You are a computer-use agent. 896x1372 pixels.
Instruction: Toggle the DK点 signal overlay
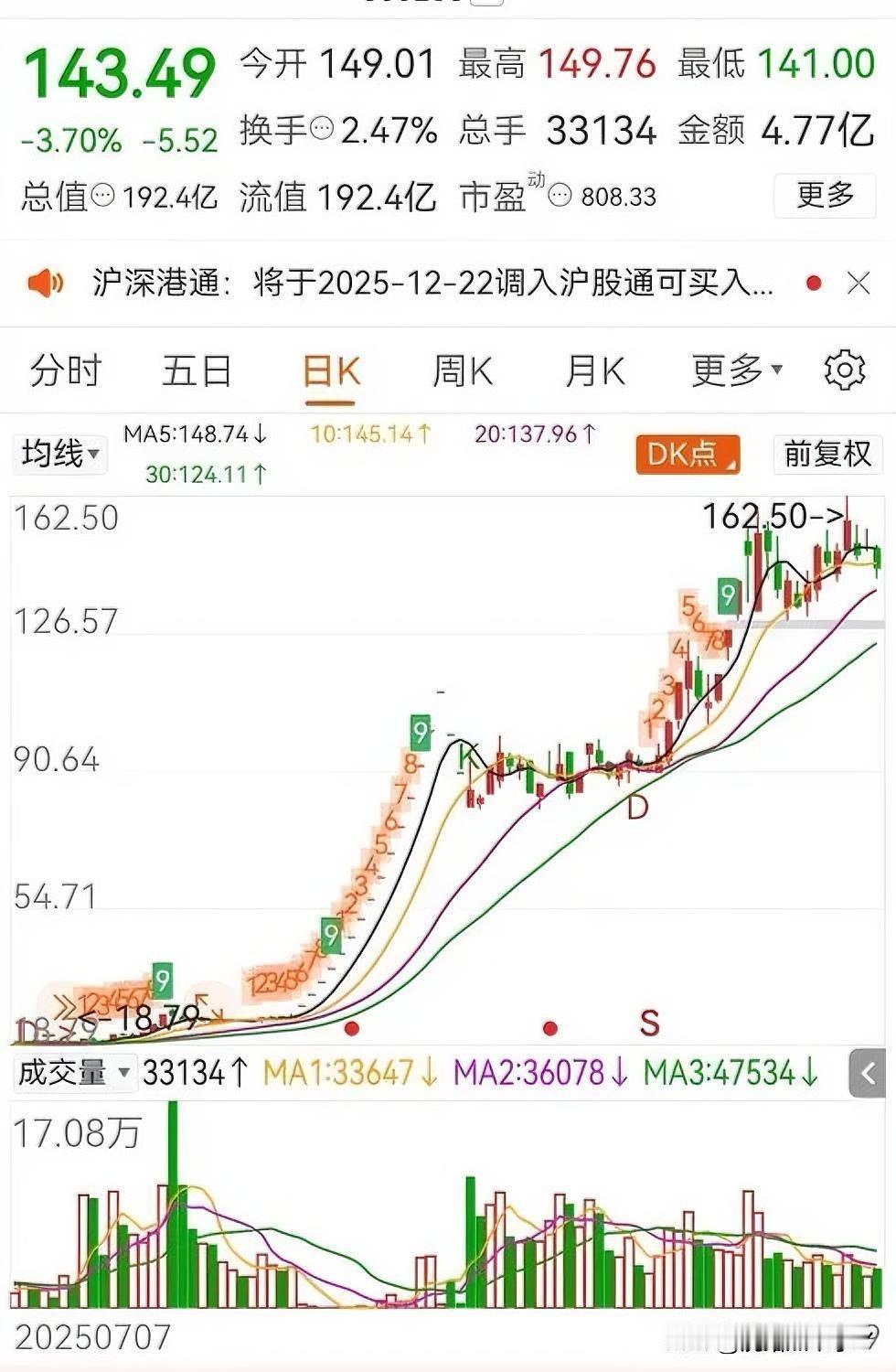[687, 453]
